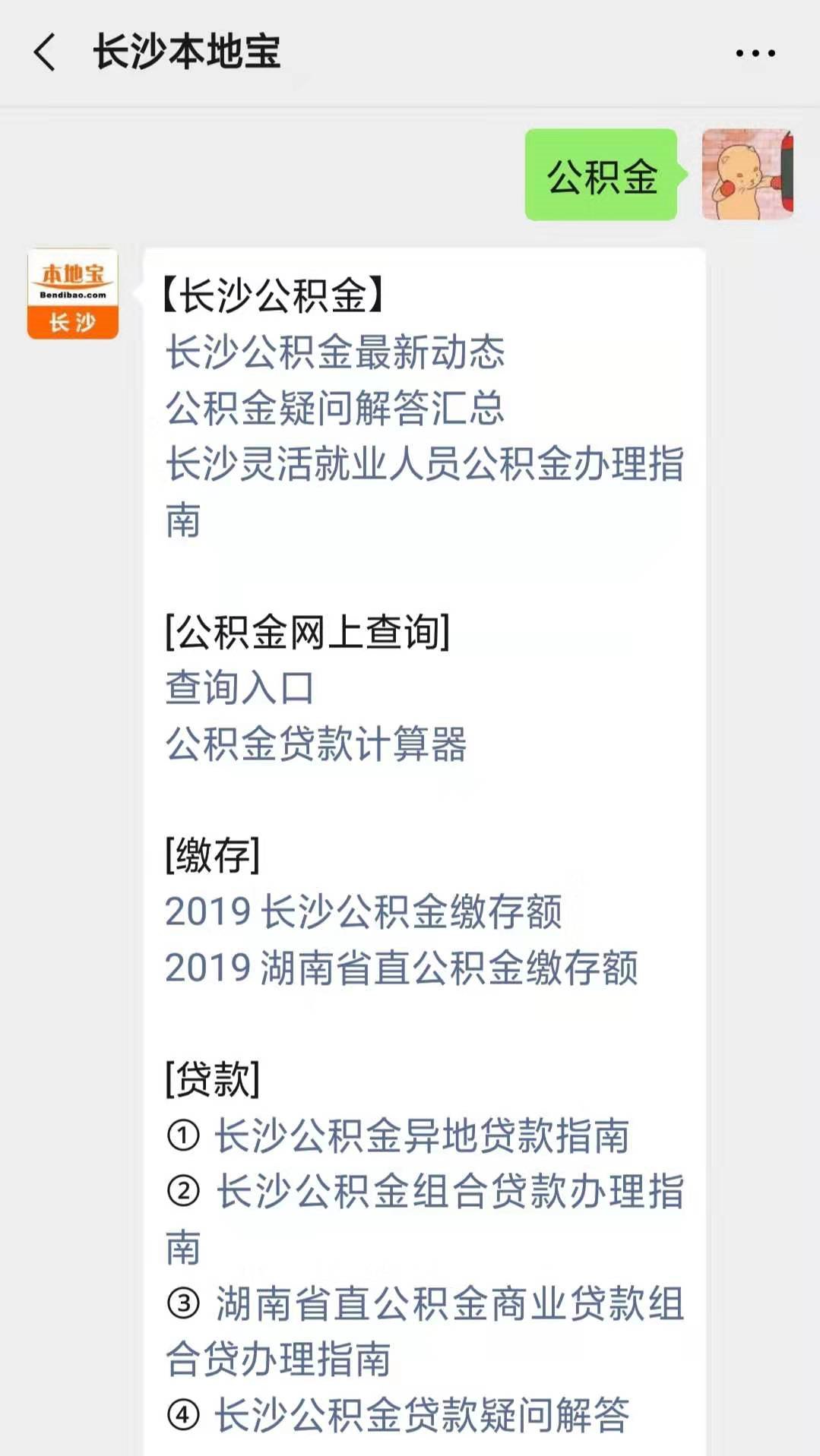Open link 长沙公积金最新动态
820x1456 pixels.
[x=335, y=352]
